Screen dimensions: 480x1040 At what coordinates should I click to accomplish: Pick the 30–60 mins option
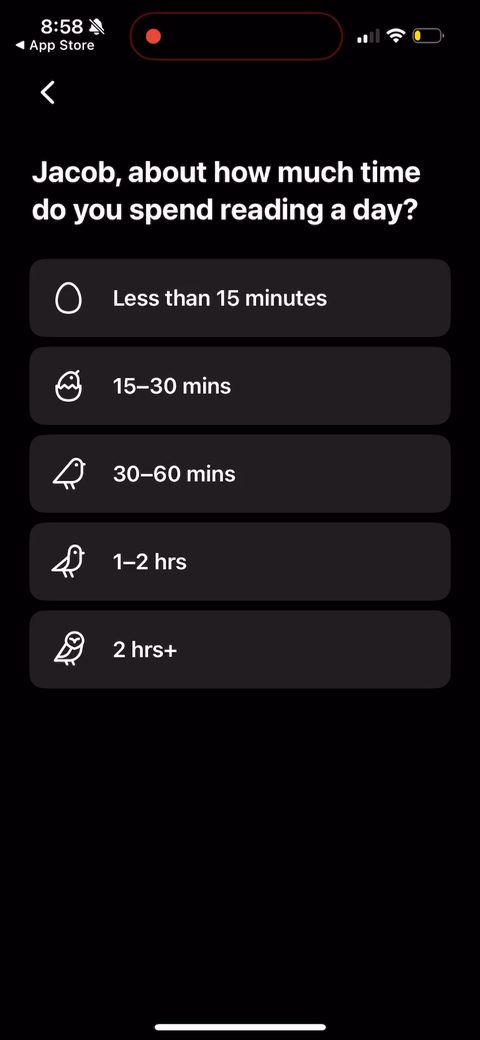(x=240, y=474)
